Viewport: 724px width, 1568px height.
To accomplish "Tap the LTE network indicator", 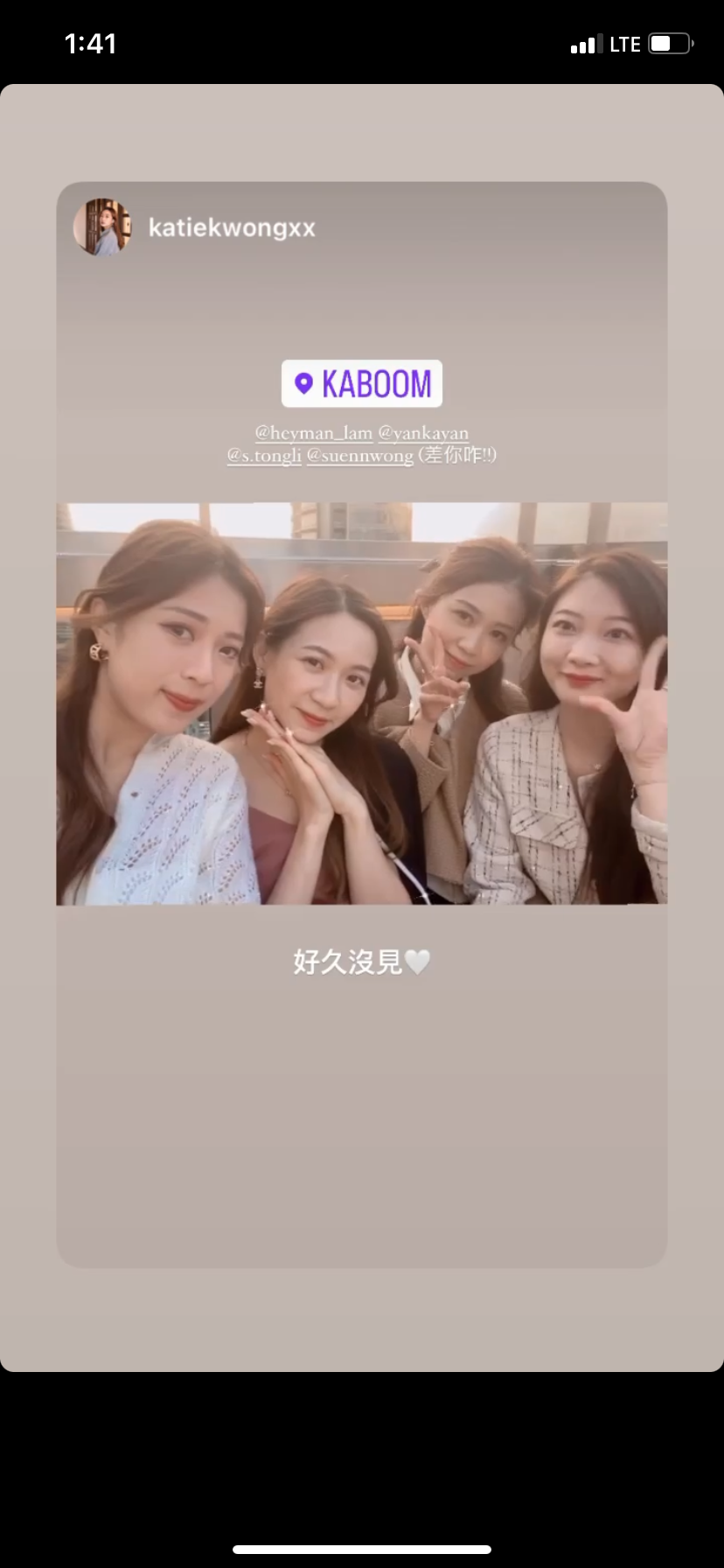I will pyautogui.click(x=623, y=42).
